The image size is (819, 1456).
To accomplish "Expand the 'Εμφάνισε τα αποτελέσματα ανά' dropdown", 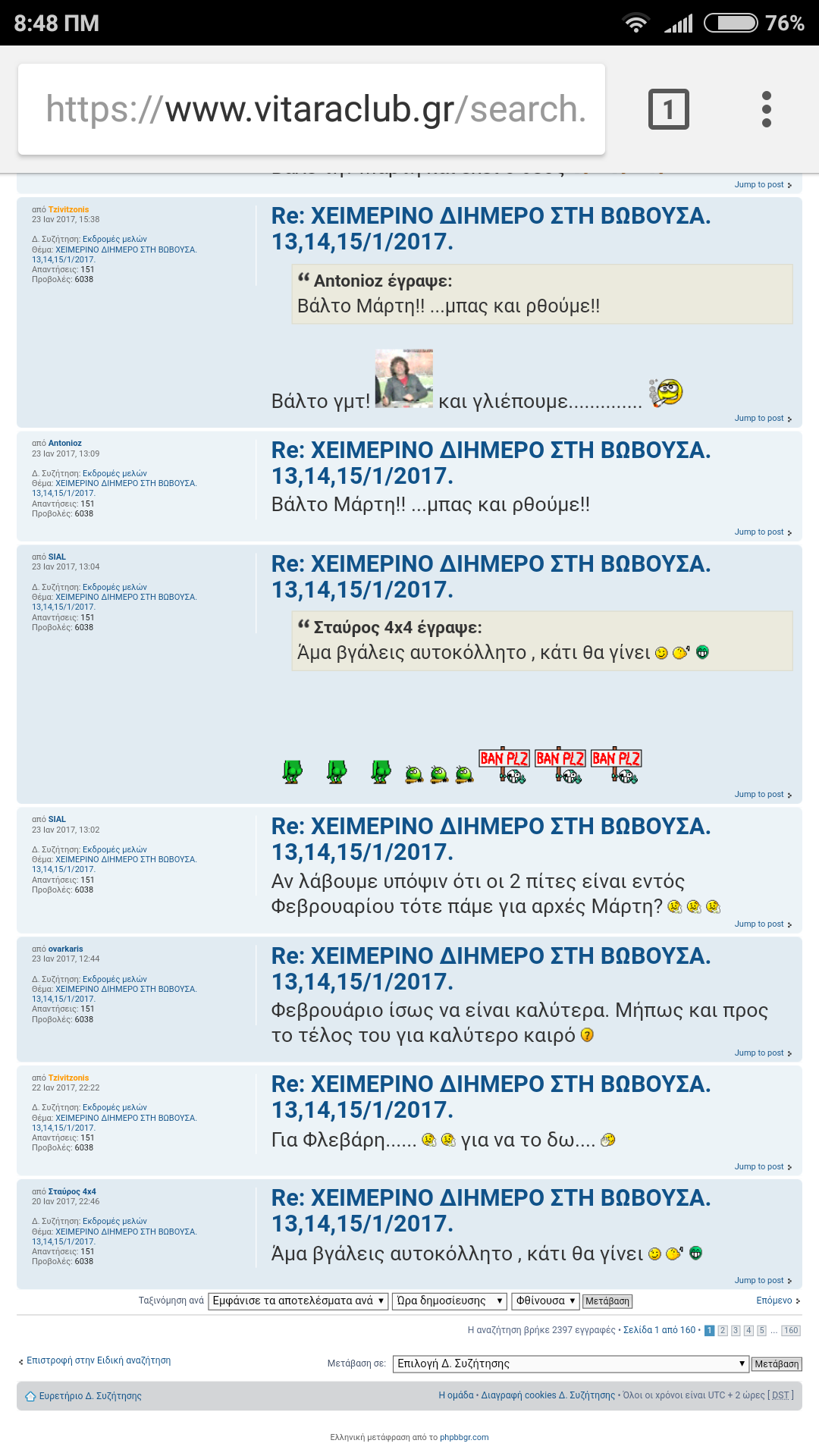I will click(298, 1301).
